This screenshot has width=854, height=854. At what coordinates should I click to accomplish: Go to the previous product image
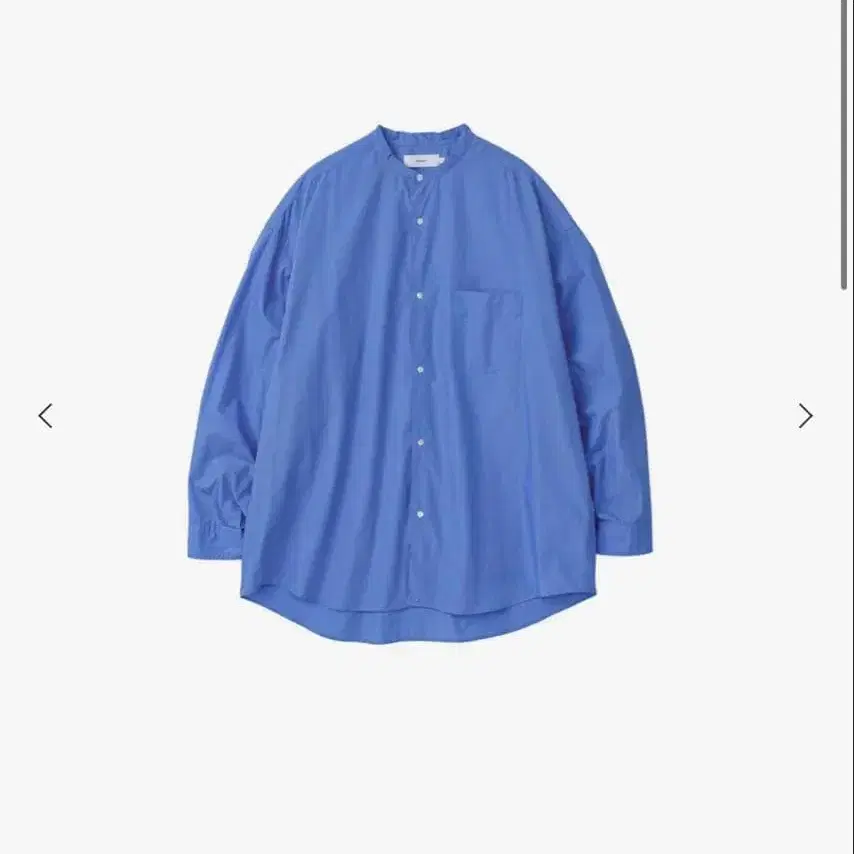(x=45, y=416)
